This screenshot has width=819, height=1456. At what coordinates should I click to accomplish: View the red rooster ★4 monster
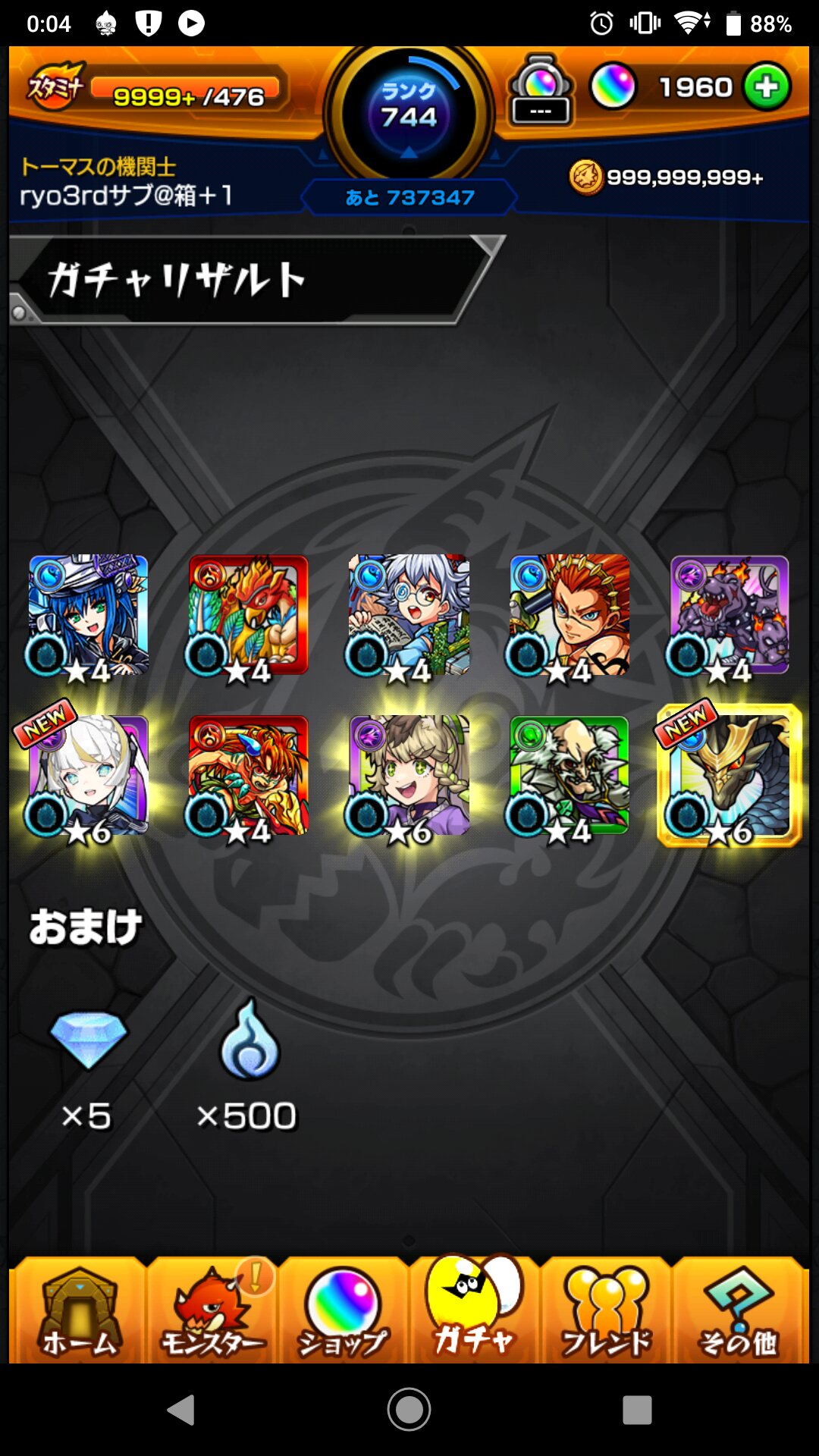click(x=248, y=614)
